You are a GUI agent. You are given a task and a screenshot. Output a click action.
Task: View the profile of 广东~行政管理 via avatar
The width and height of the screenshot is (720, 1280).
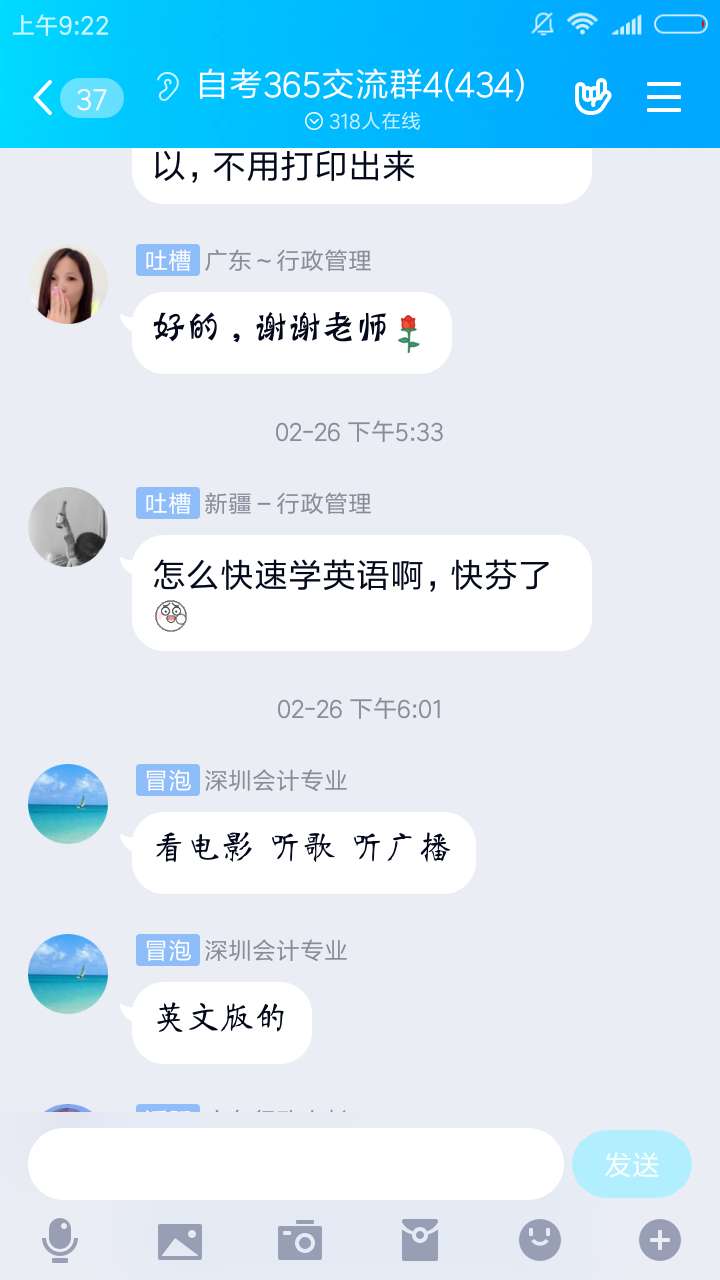(68, 285)
